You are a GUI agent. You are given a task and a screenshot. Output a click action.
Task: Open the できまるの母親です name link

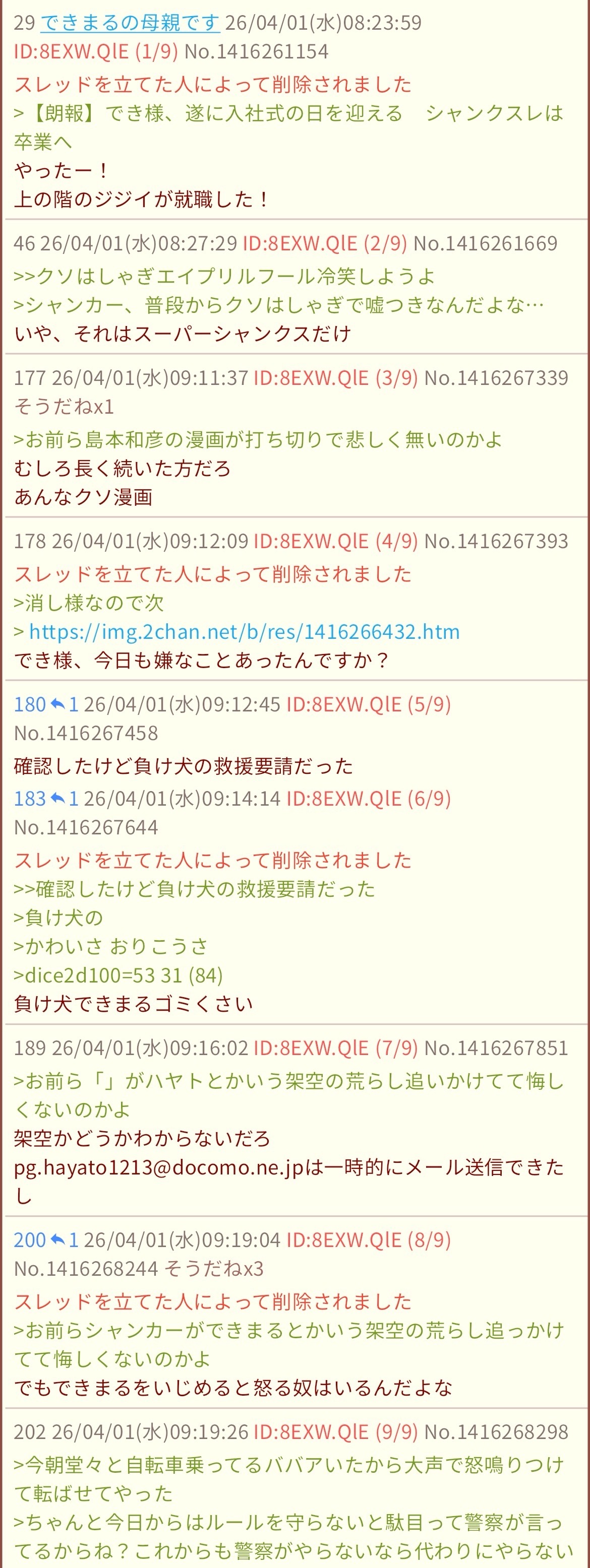pyautogui.click(x=129, y=23)
